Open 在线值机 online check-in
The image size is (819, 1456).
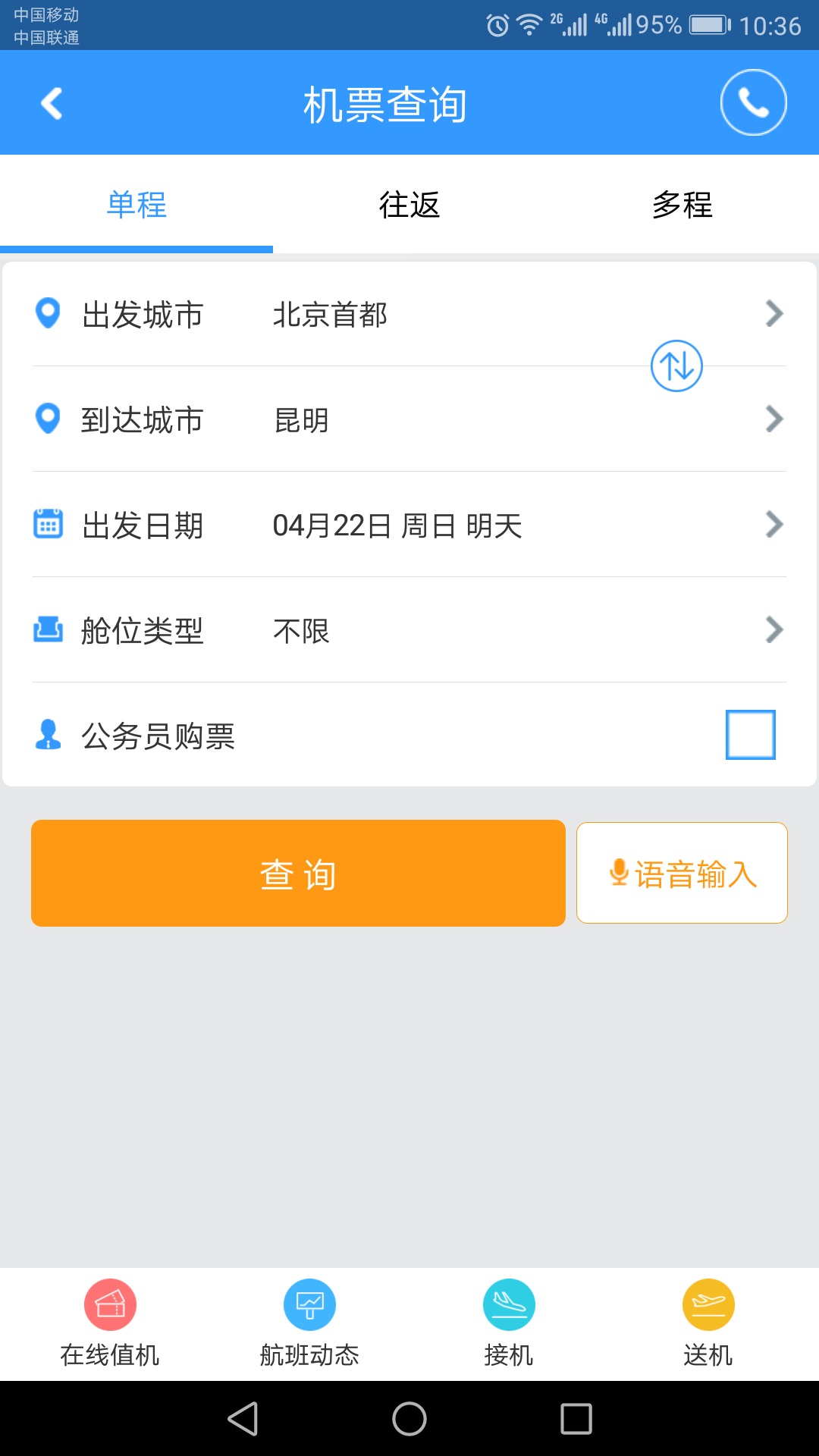pyautogui.click(x=110, y=1323)
